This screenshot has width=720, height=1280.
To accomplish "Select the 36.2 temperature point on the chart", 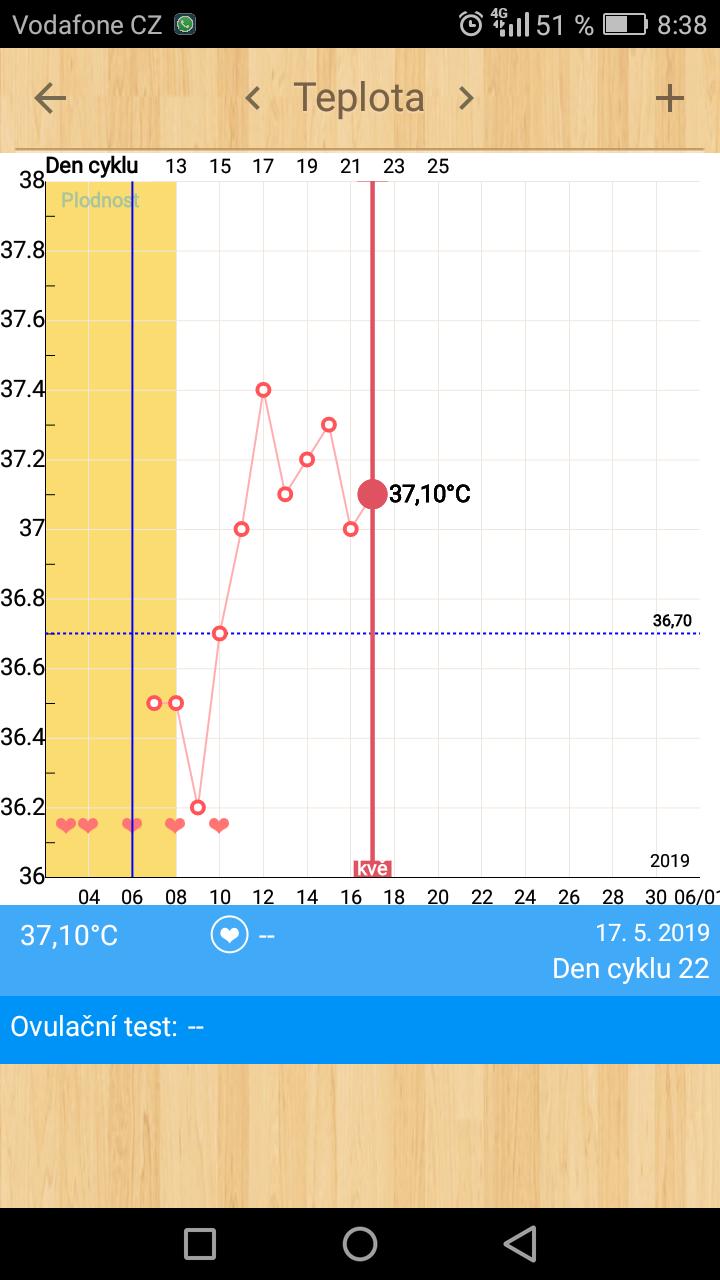I will click(198, 807).
